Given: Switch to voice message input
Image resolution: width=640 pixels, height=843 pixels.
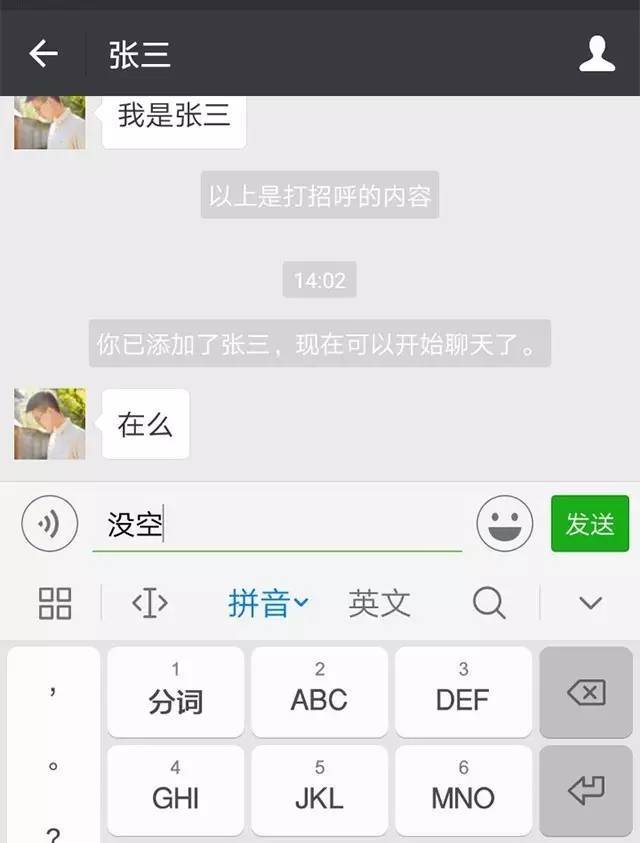Looking at the screenshot, I should coord(49,523).
